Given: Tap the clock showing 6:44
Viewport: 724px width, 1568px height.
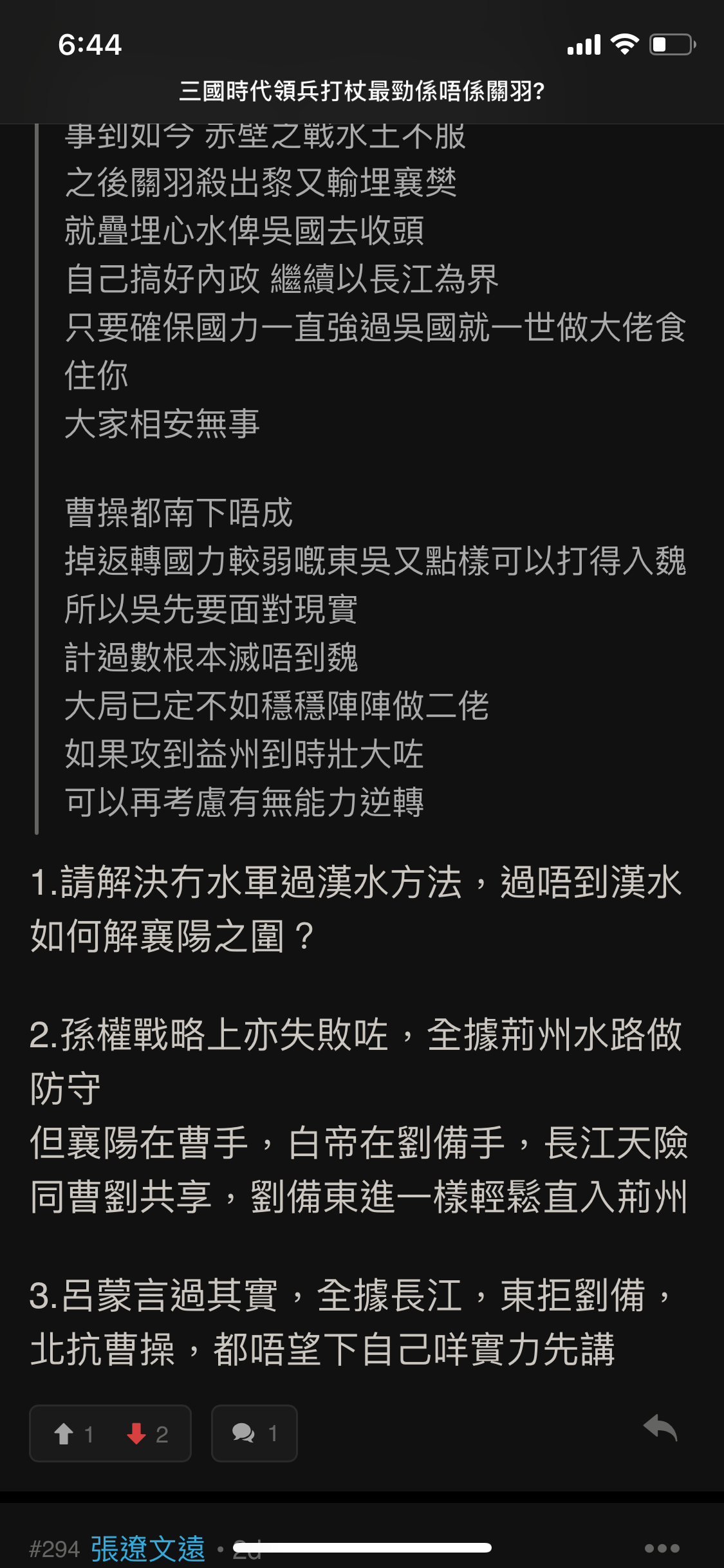Looking at the screenshot, I should (x=88, y=44).
